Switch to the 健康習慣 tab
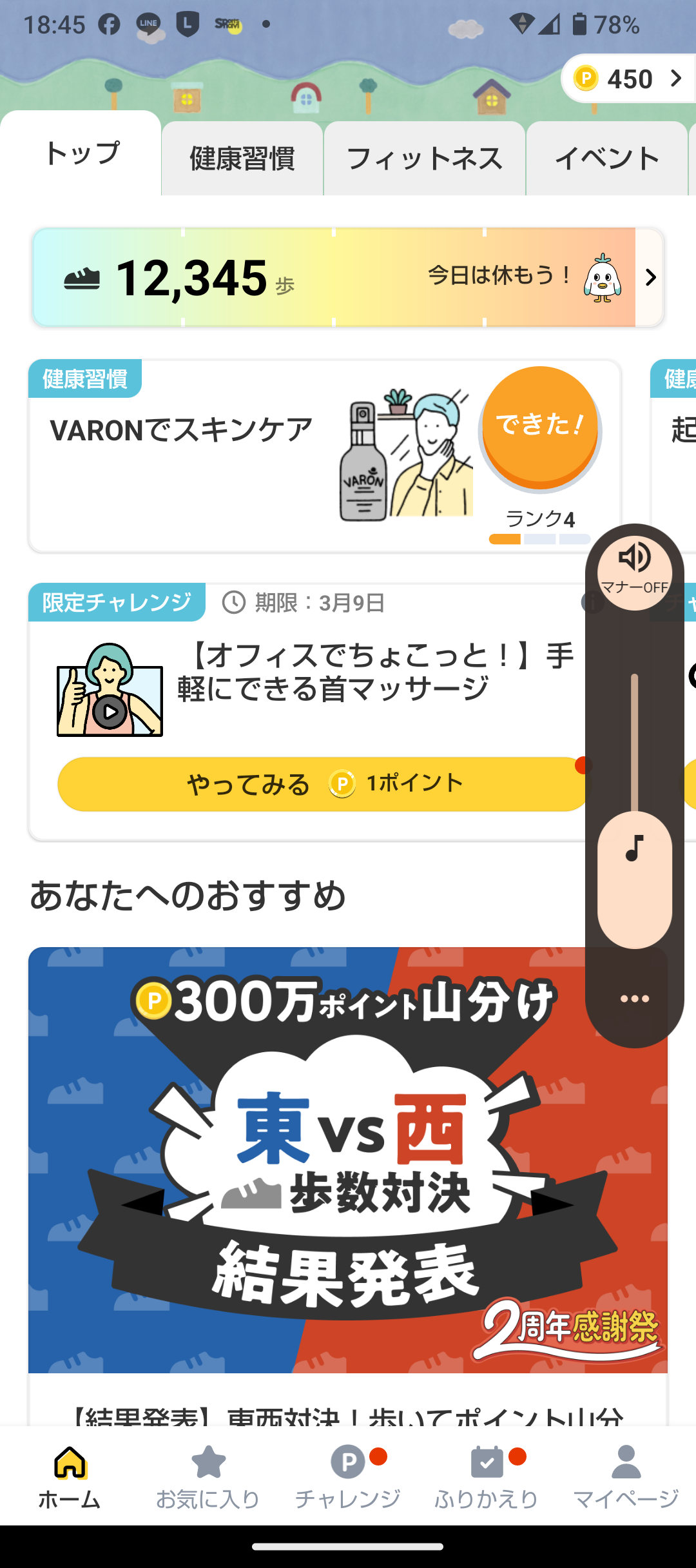 (242, 159)
